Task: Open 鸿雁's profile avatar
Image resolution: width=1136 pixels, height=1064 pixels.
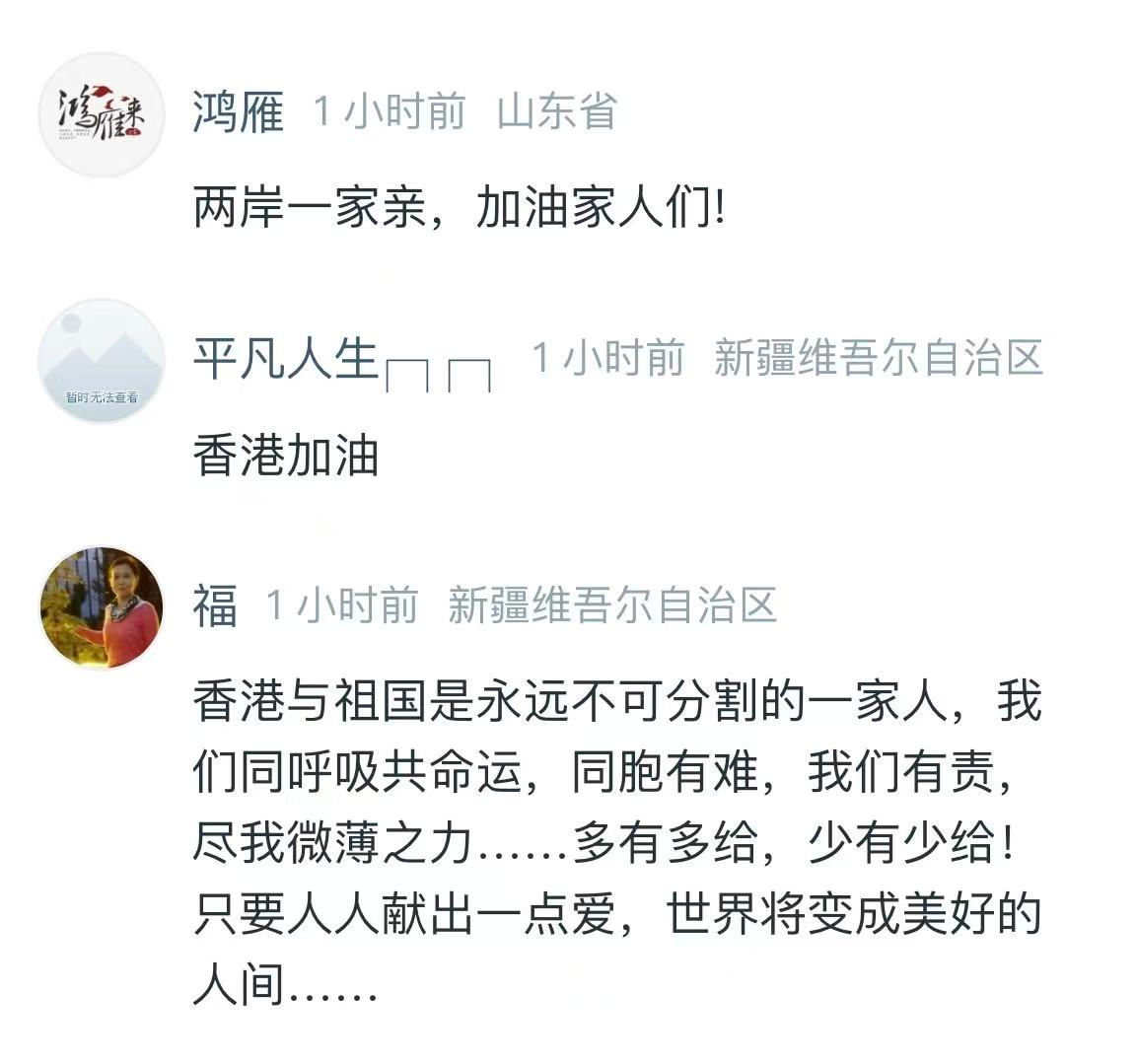Action: point(101,114)
